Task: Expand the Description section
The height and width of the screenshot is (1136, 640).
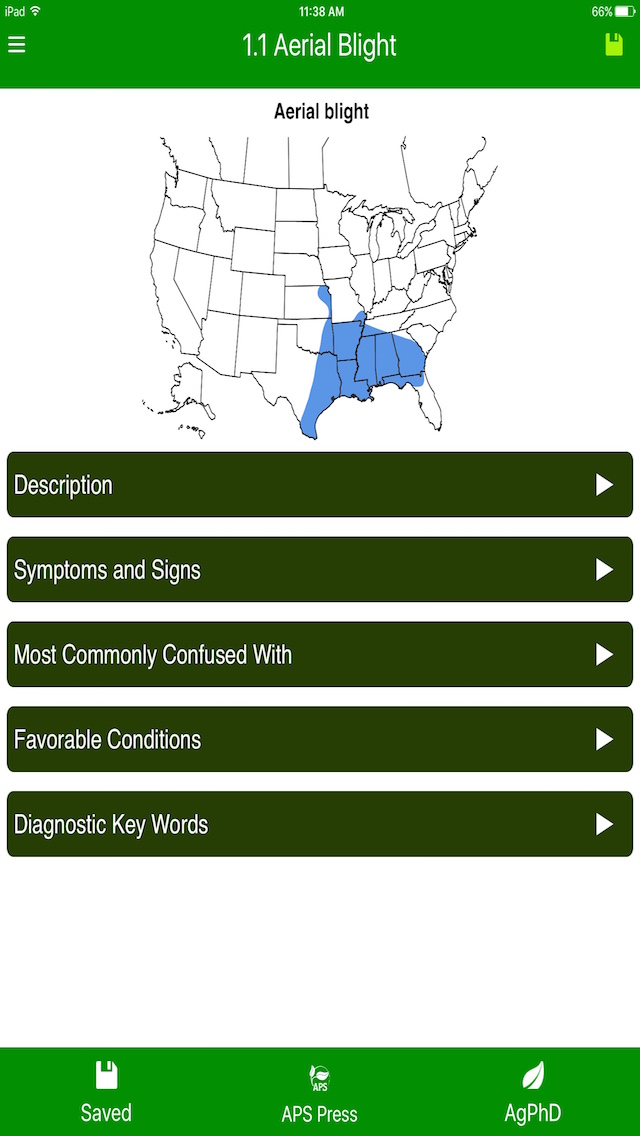Action: (320, 485)
